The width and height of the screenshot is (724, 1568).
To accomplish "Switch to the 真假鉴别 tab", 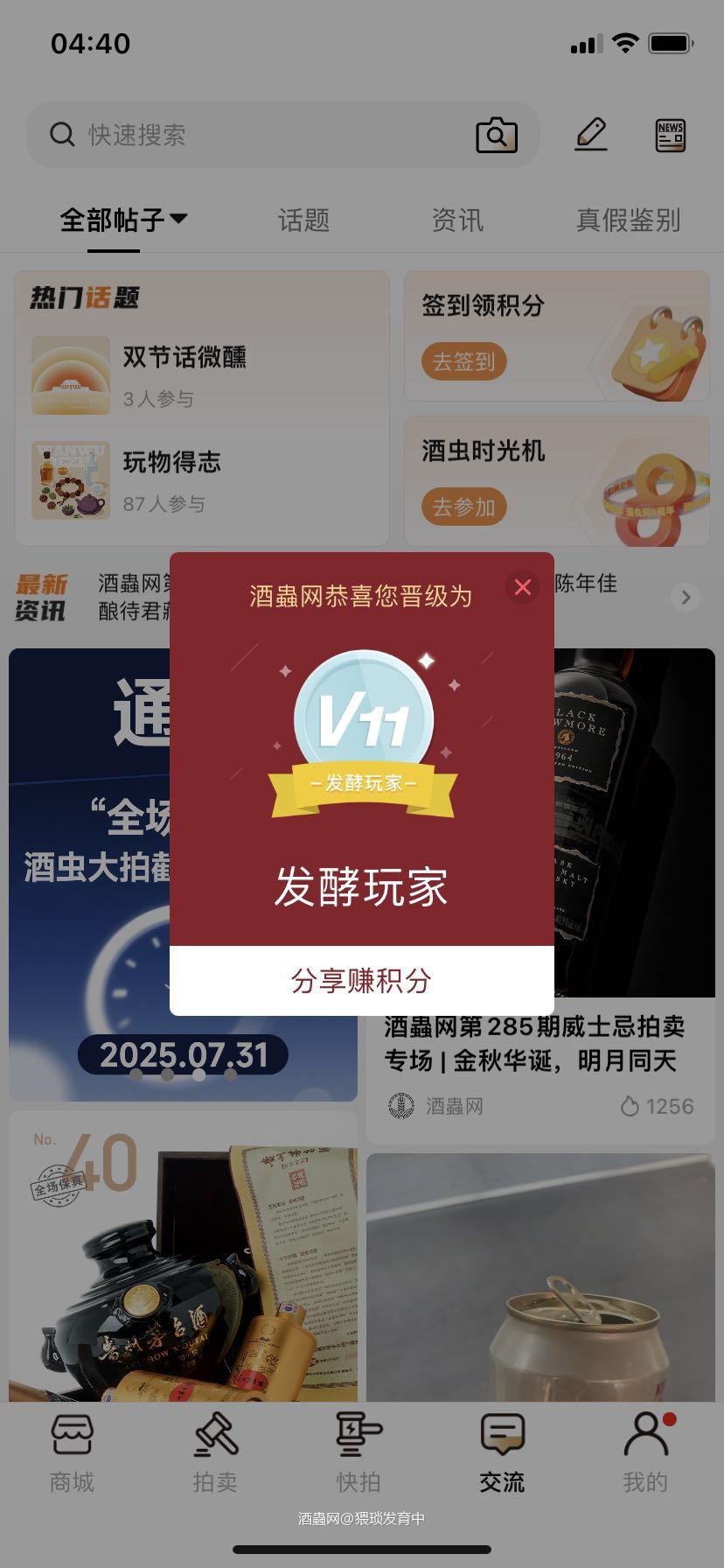I will point(628,220).
